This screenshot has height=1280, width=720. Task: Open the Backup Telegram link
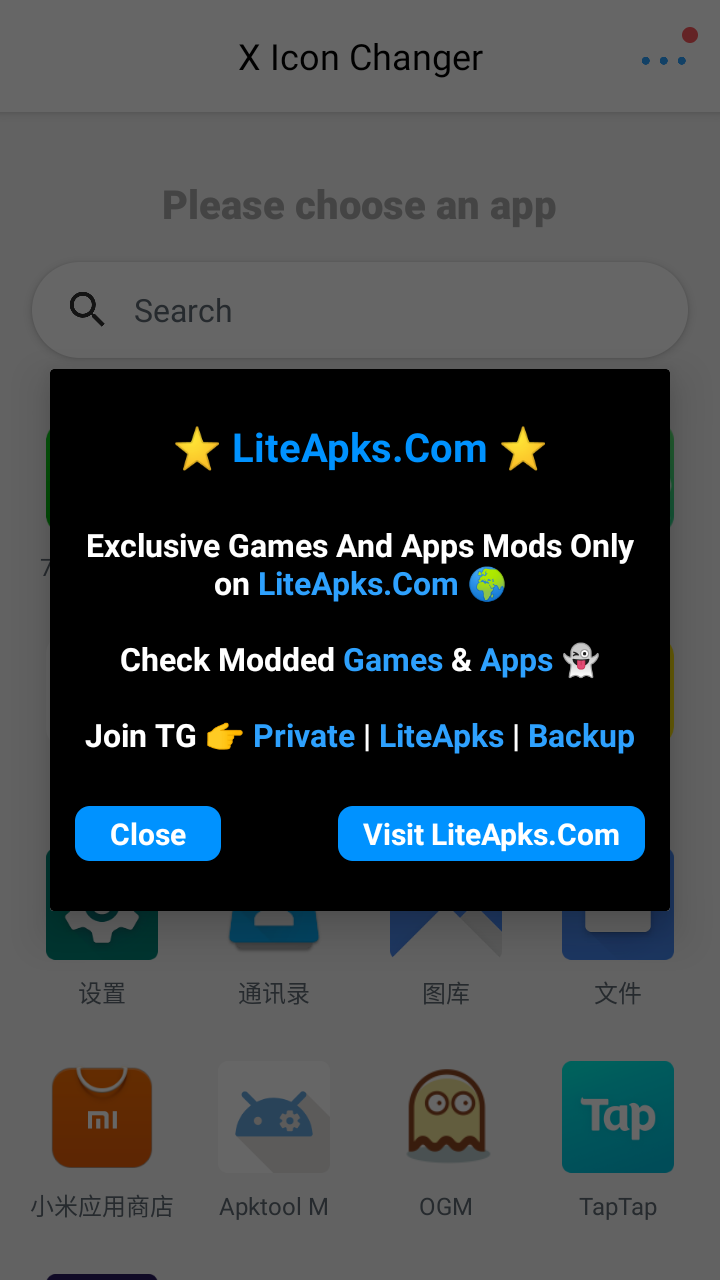(581, 736)
